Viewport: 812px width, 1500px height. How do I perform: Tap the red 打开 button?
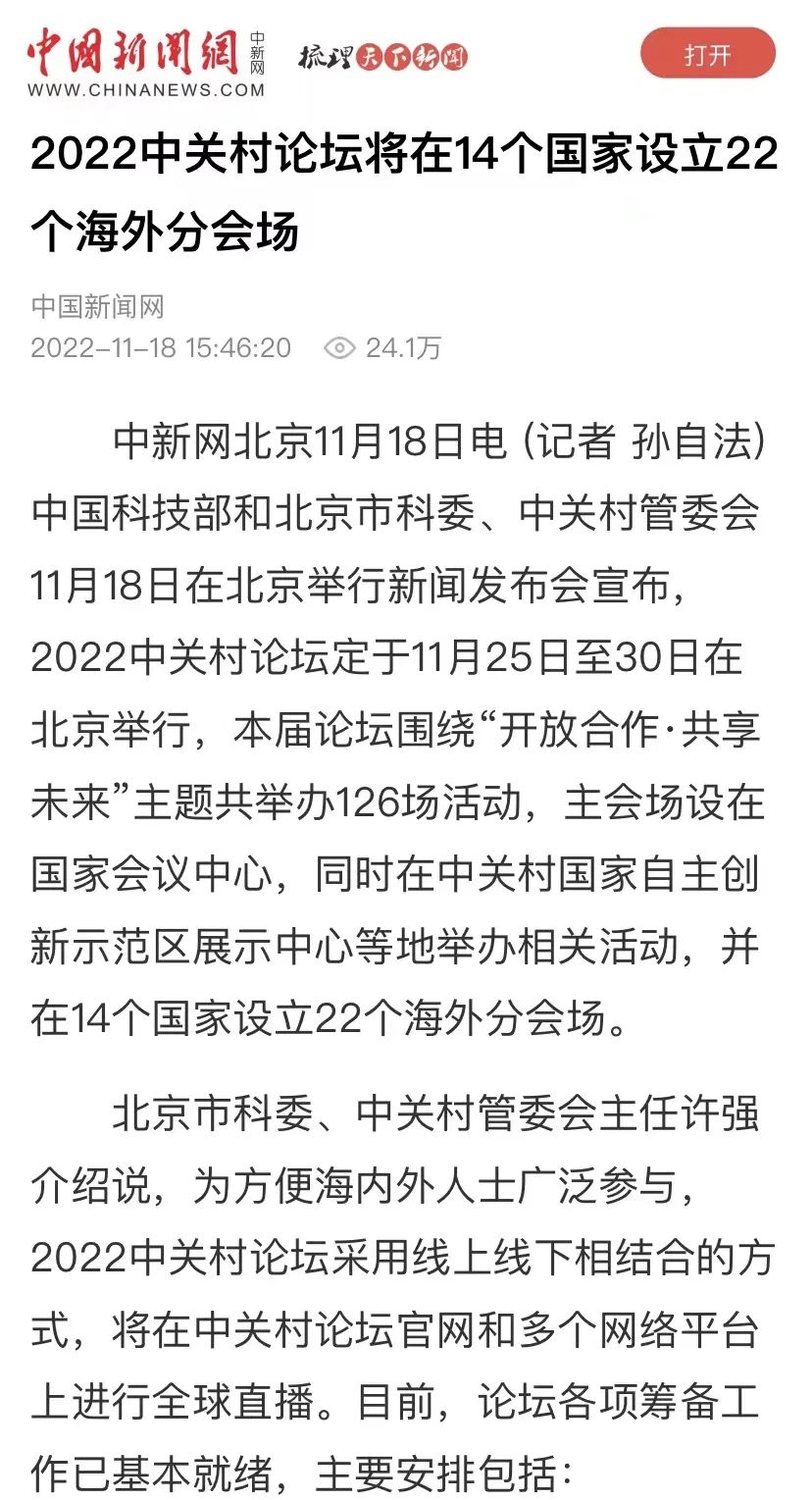707,55
